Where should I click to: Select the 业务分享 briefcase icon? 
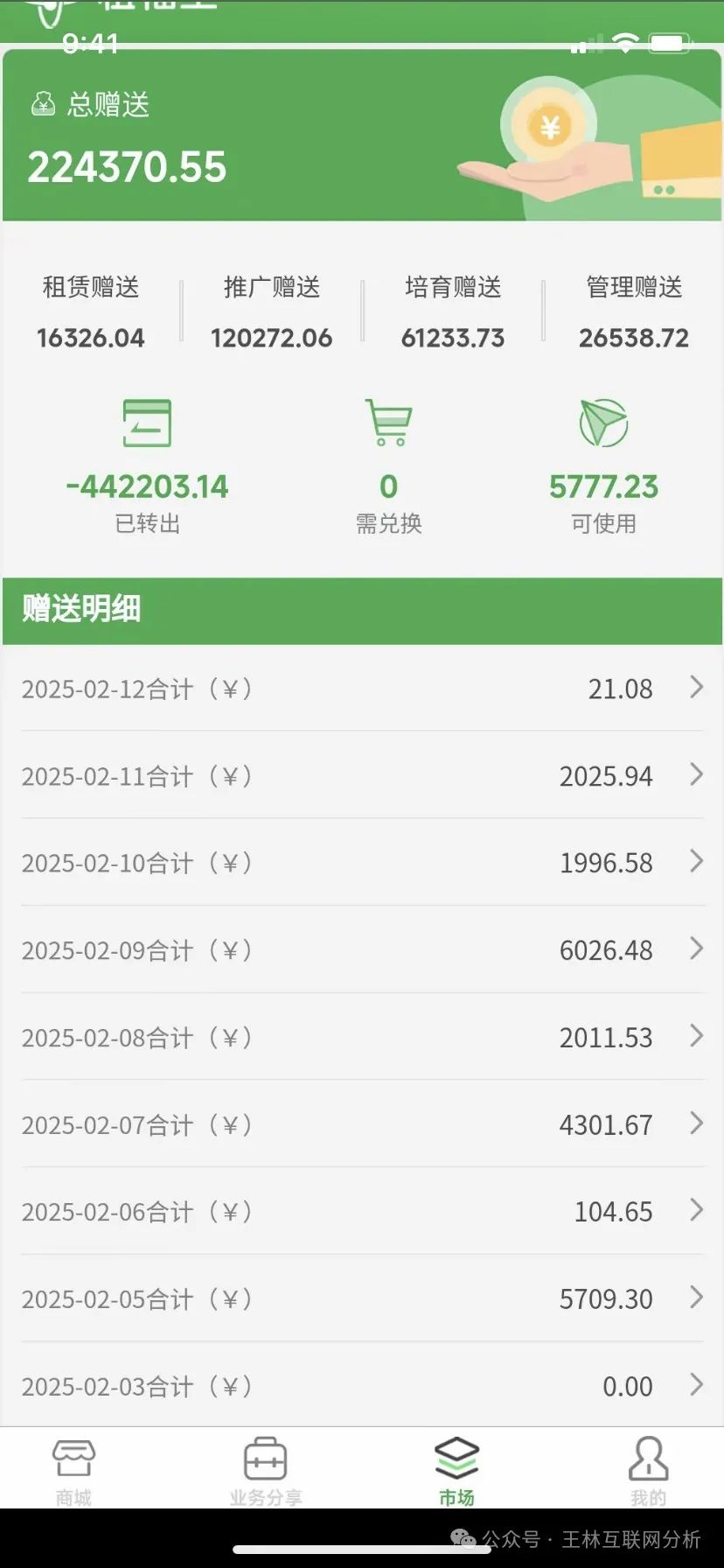point(264,1457)
